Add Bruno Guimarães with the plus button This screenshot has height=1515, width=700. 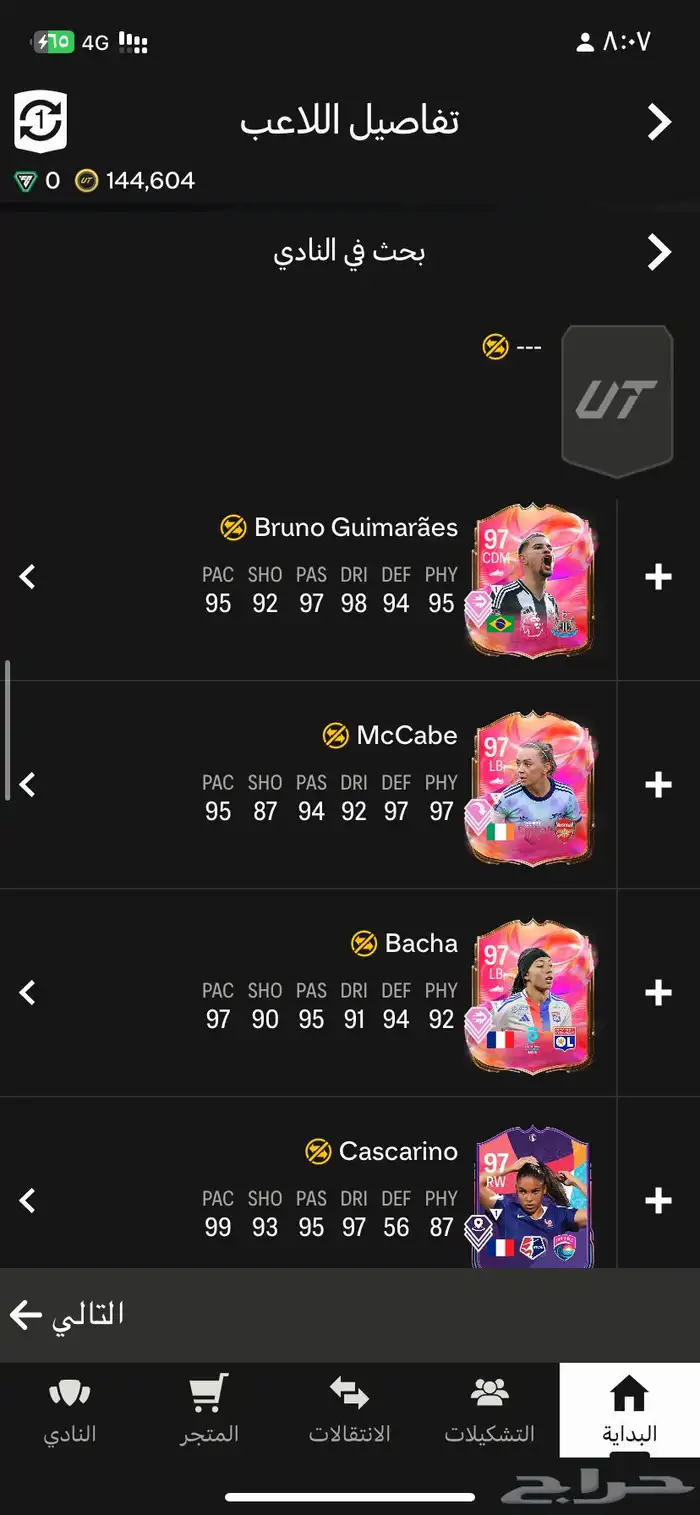point(658,577)
